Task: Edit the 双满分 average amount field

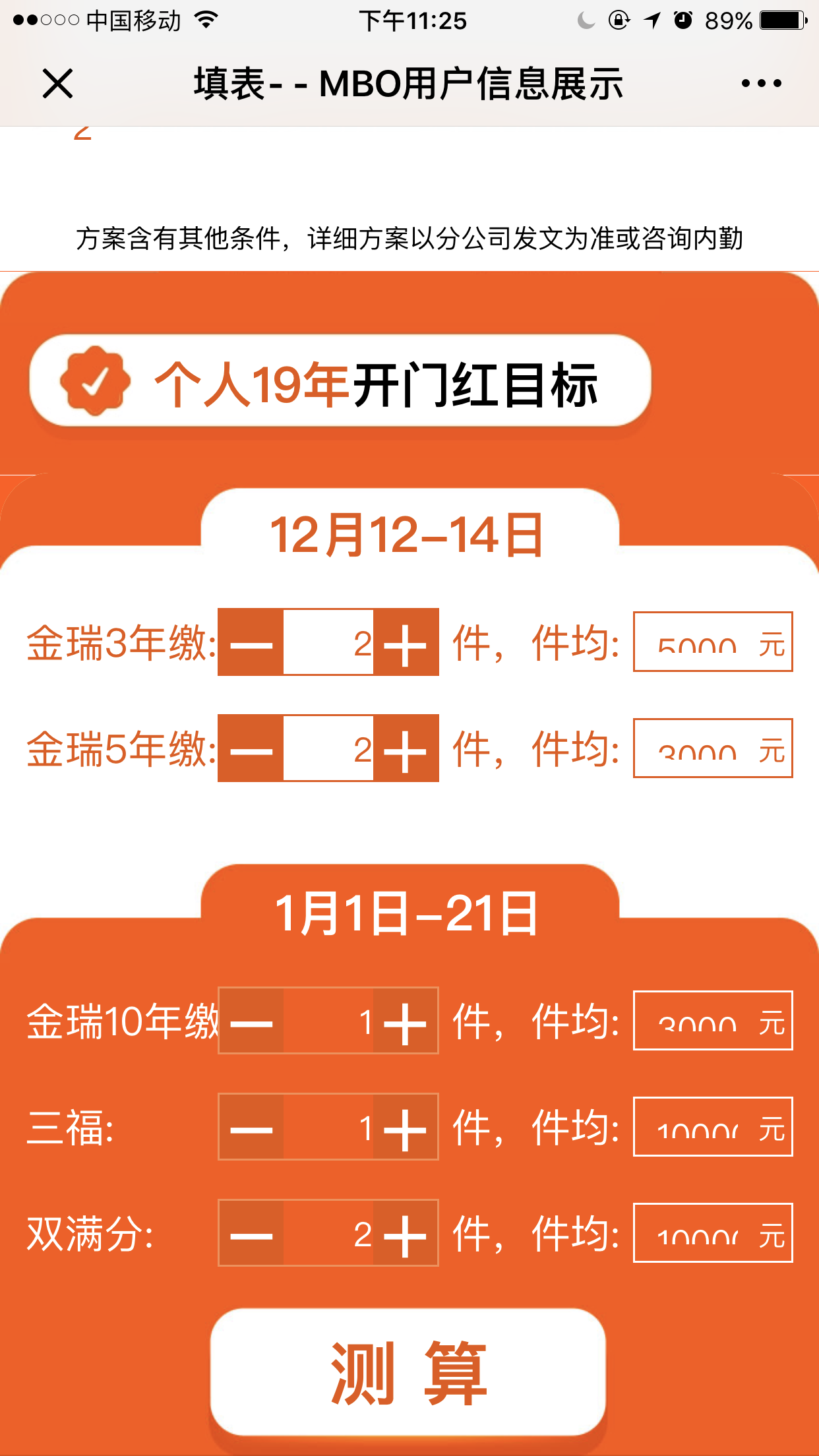Action: (x=699, y=1234)
